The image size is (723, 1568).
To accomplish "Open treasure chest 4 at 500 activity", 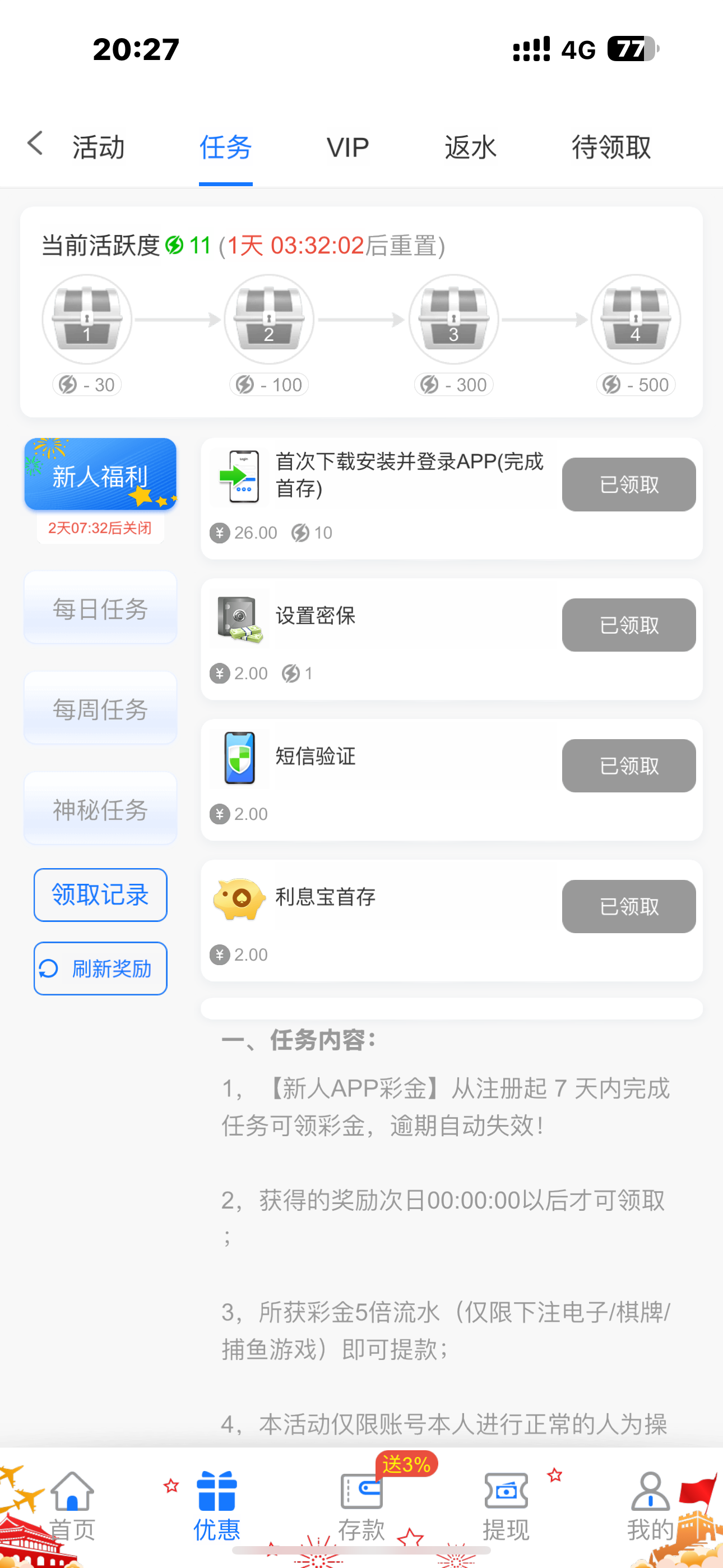I will pyautogui.click(x=636, y=320).
